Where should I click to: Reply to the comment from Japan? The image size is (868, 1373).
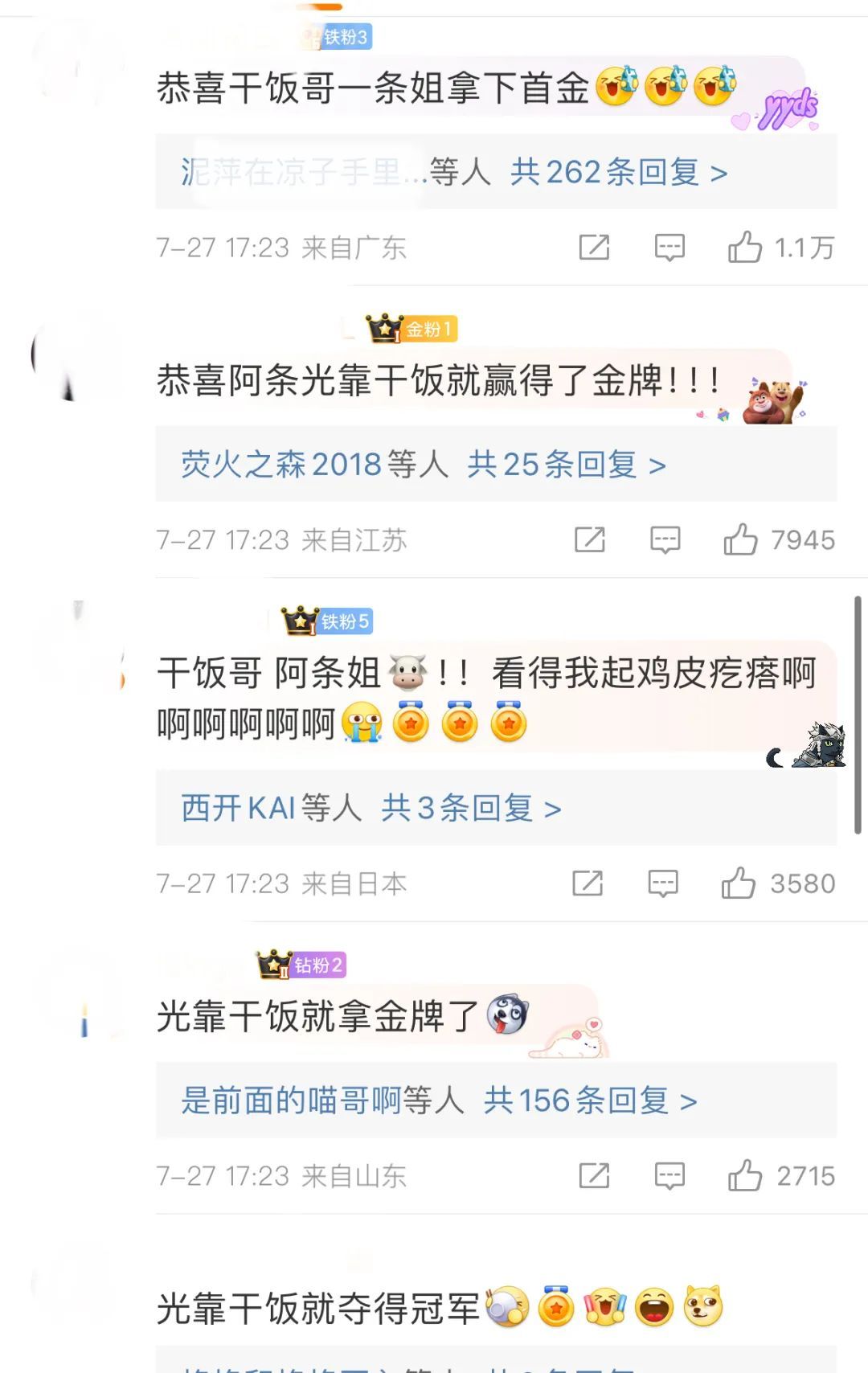click(x=663, y=883)
